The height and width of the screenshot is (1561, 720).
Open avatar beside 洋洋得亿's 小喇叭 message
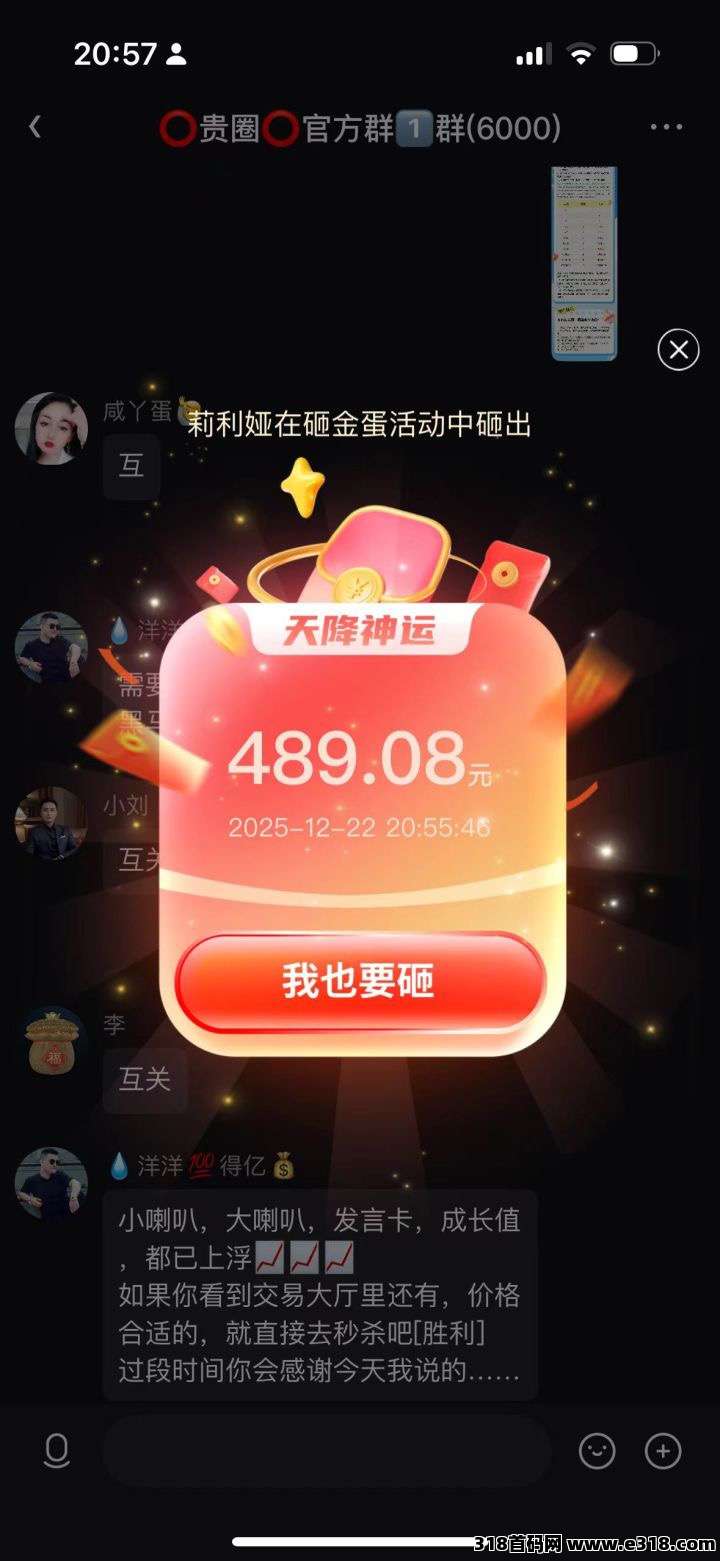[x=51, y=1183]
